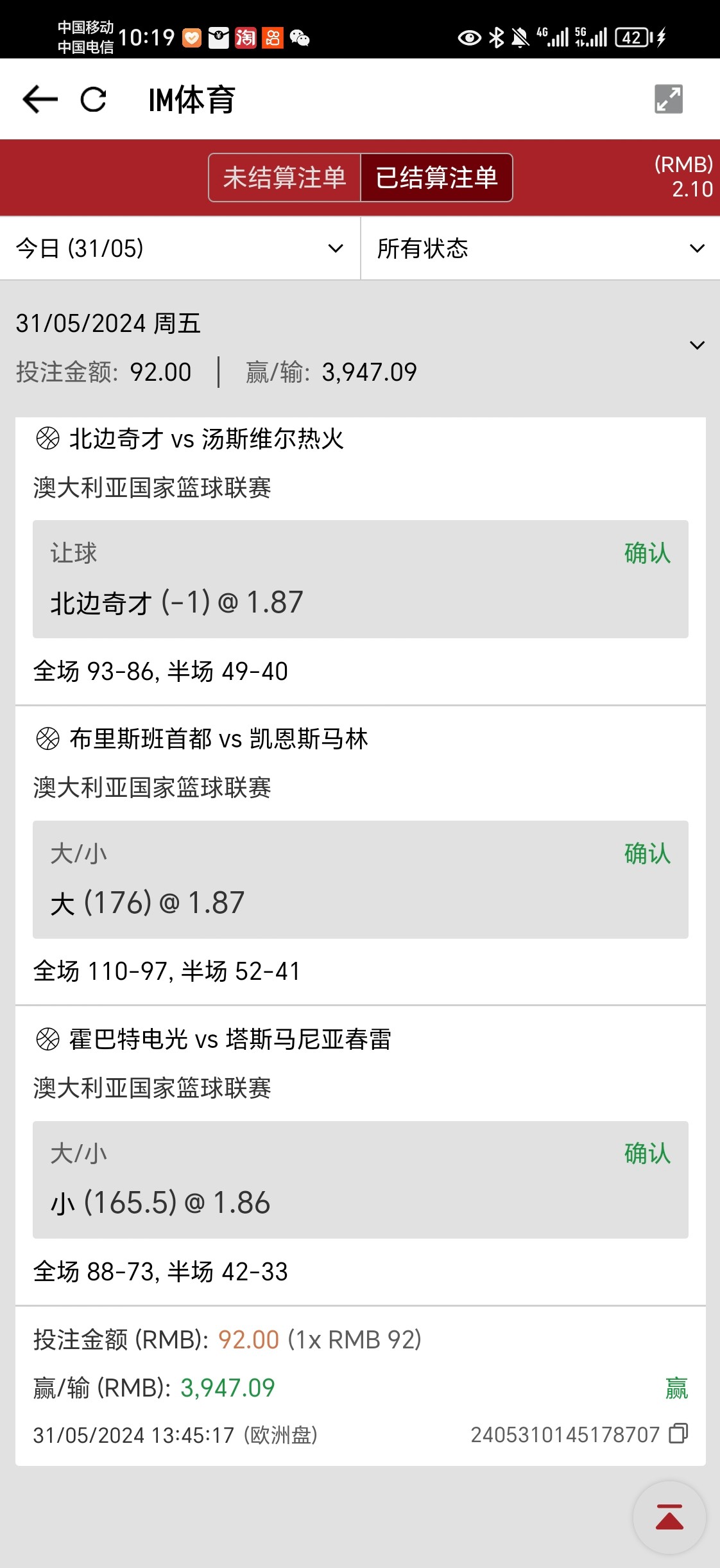720x1568 pixels.
Task: Expand the page to fullscreen
Action: coord(668,100)
